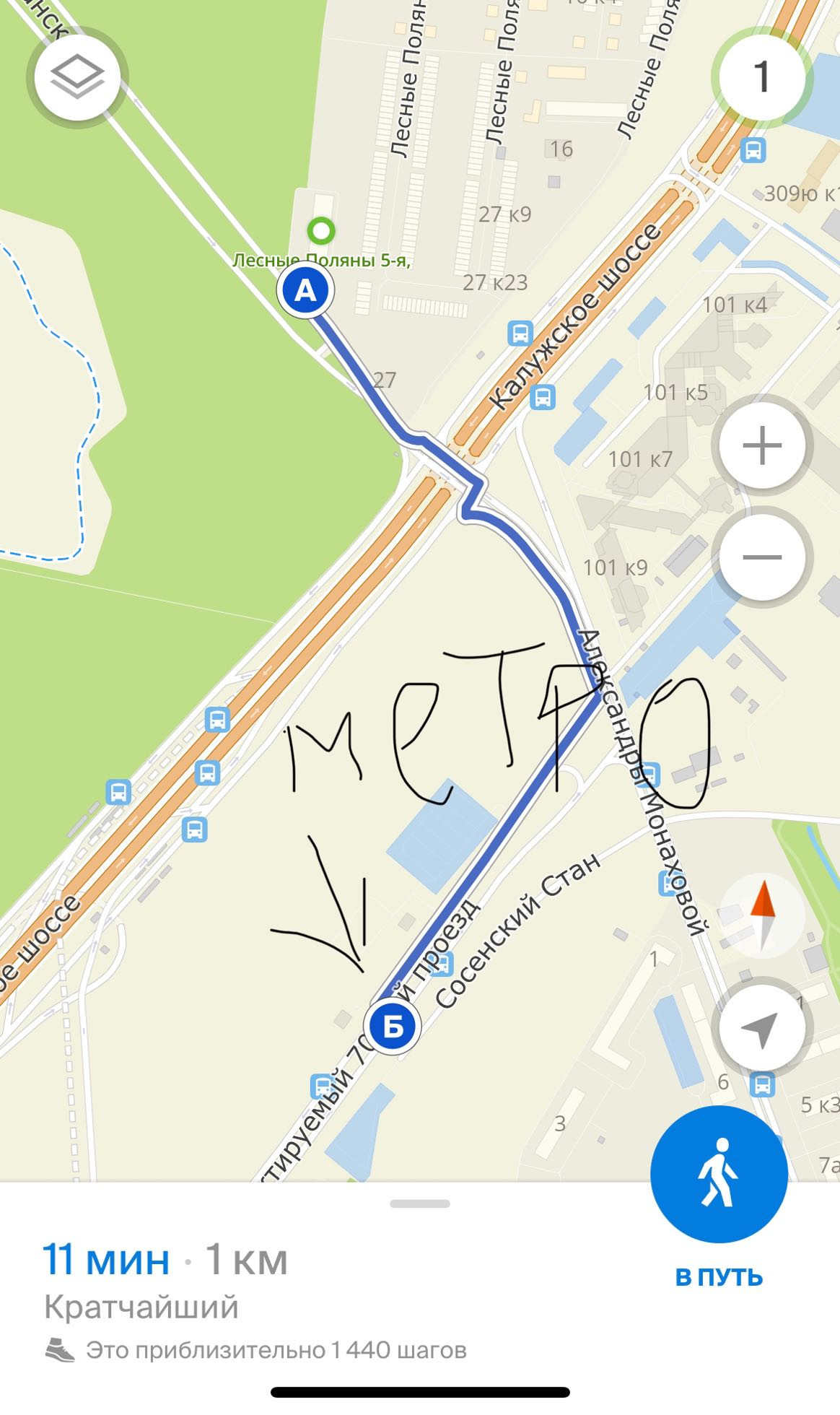Center the map on my location
Screen dimensions: 840x1415
pos(761,1028)
